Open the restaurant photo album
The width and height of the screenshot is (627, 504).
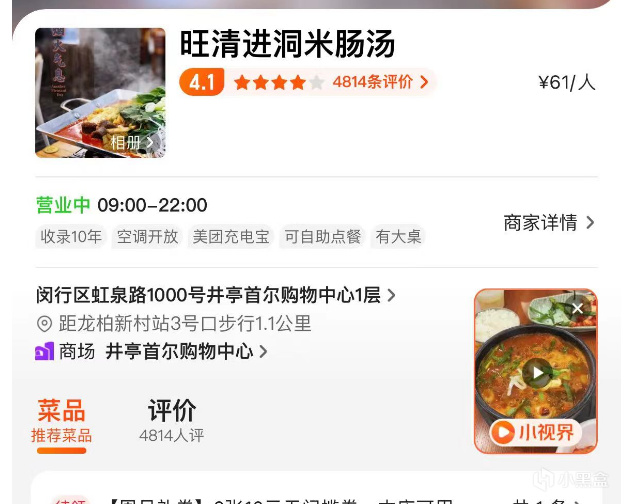tap(132, 143)
